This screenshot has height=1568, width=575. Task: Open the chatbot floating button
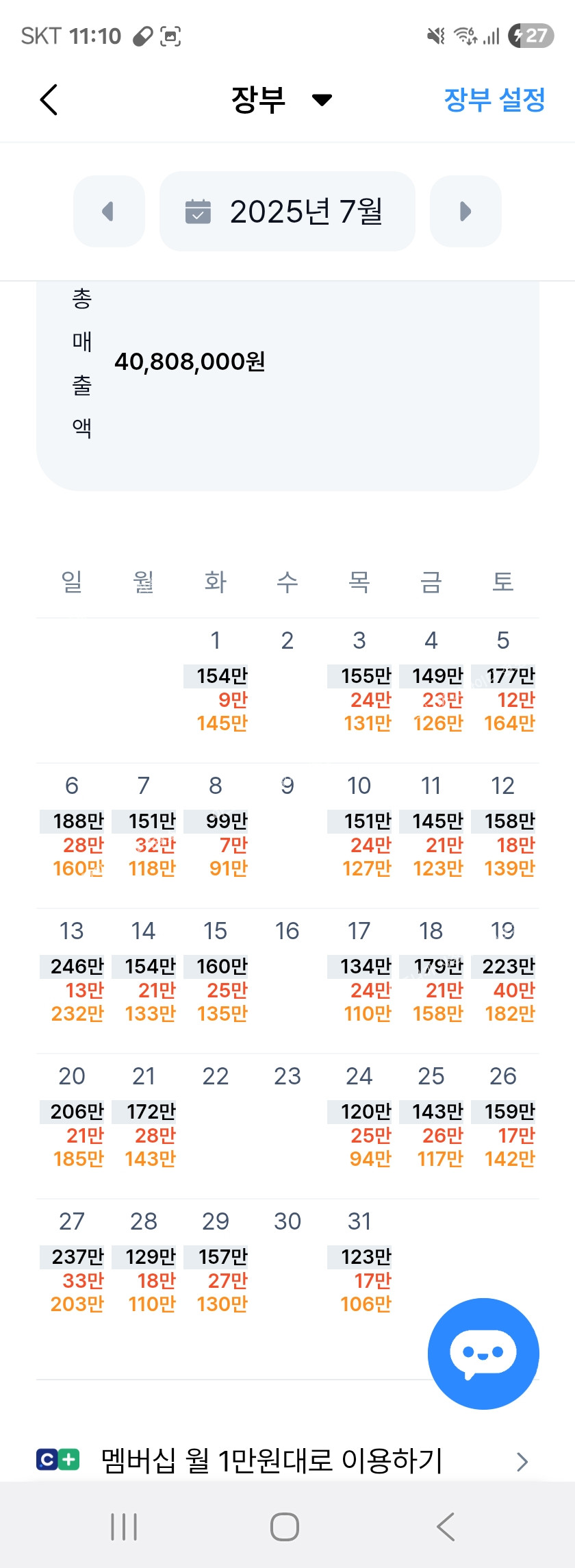pos(483,1353)
